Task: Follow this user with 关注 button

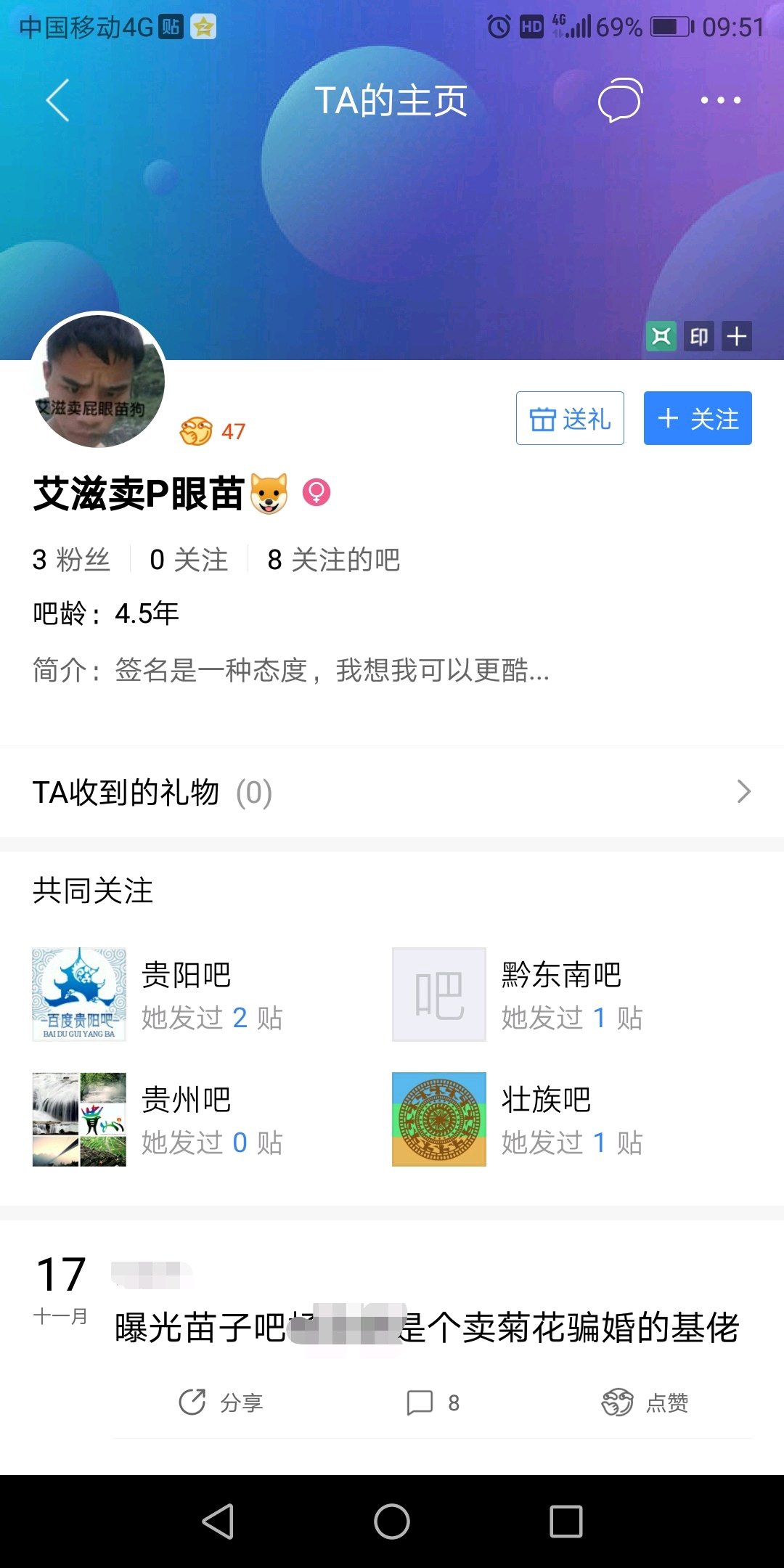Action: (698, 418)
